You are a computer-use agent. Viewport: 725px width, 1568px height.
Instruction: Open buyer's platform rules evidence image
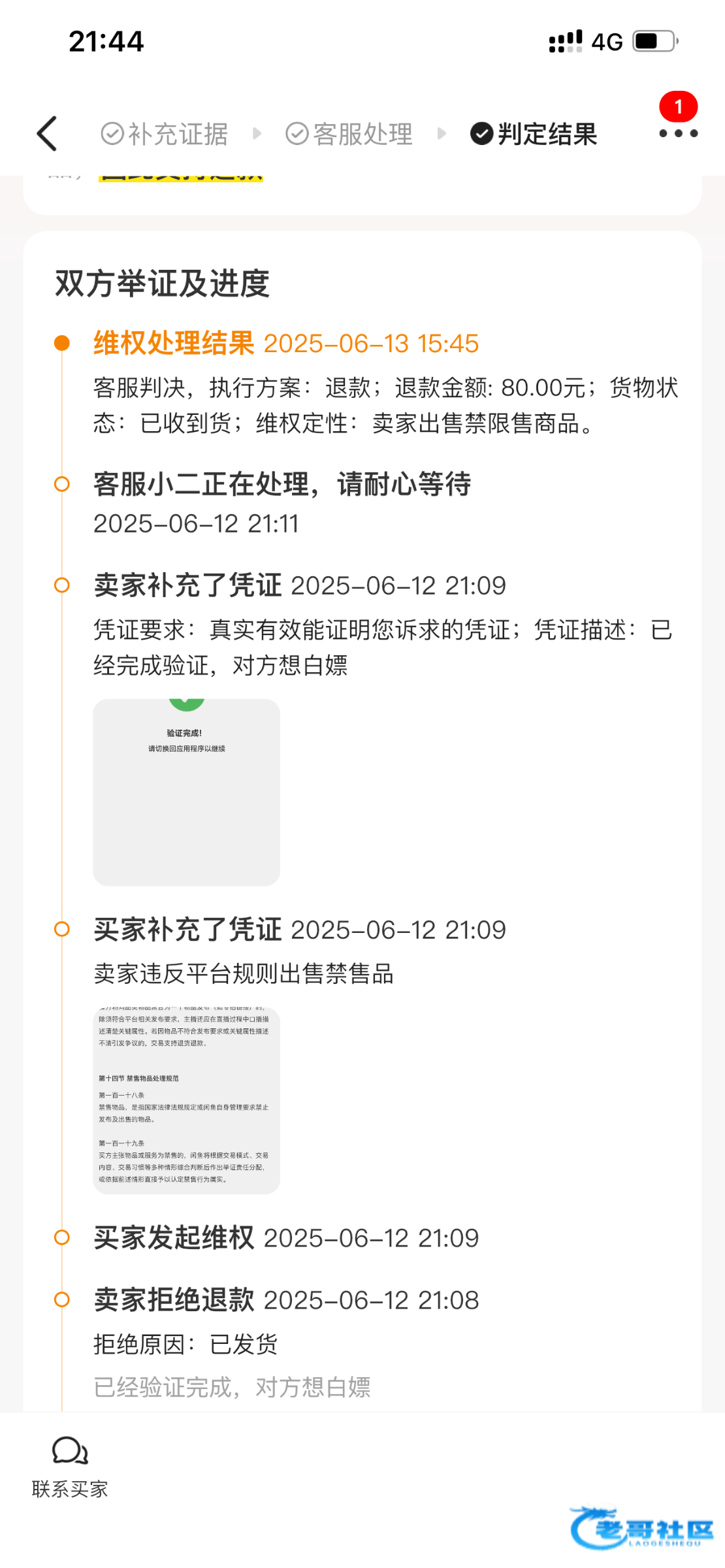tap(186, 1100)
